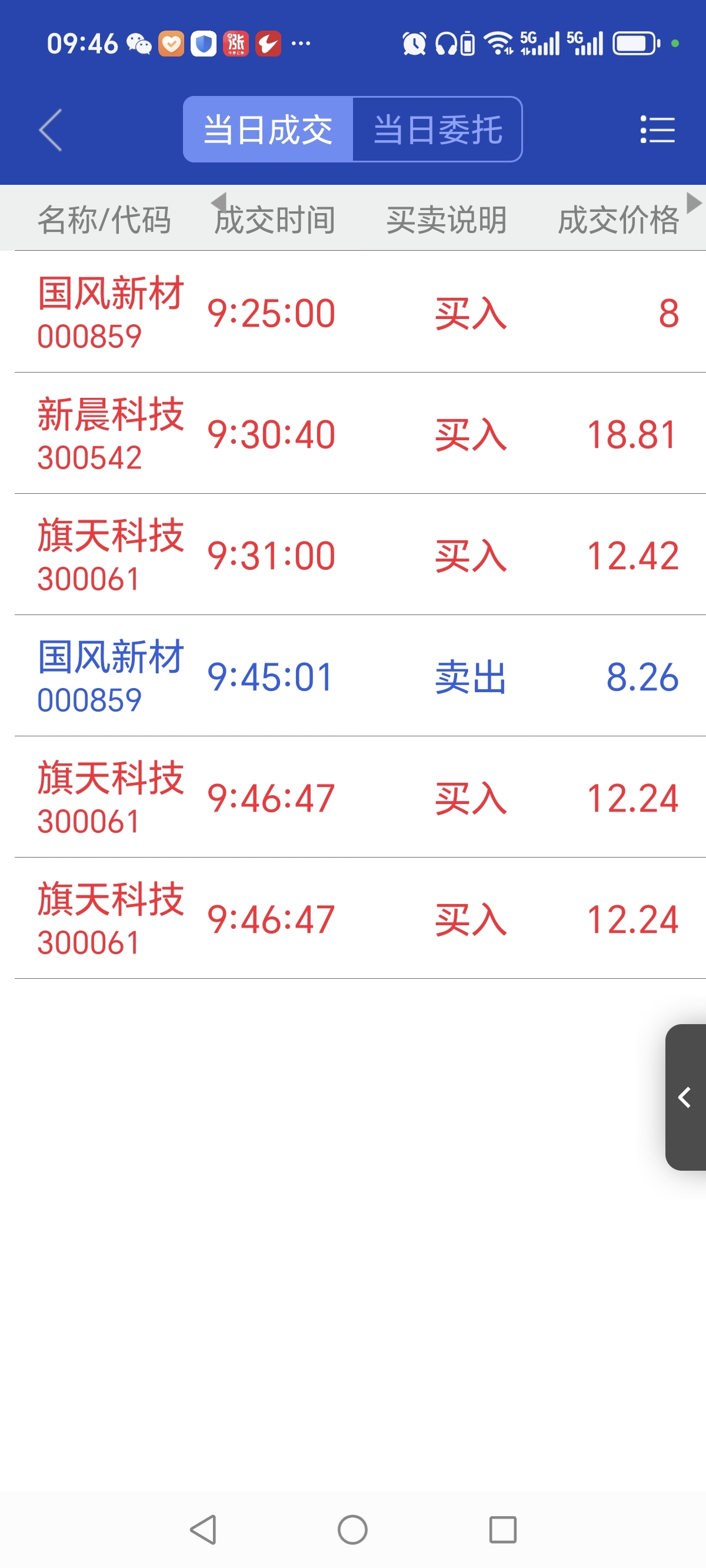Expand the floating side panel handle
Screen dimensions: 706x1568
click(686, 1097)
